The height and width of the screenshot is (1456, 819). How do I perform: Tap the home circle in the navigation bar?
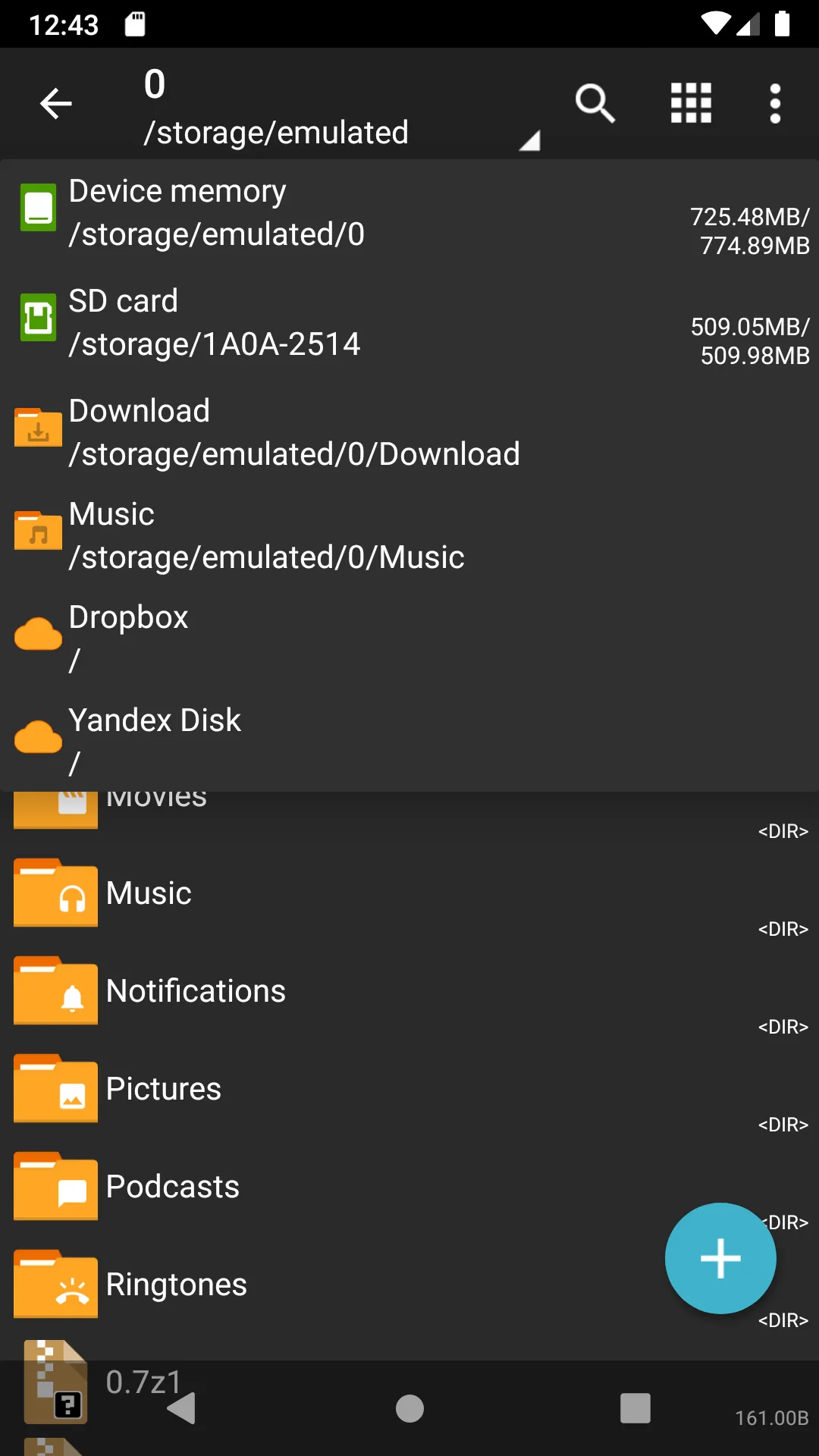click(409, 1409)
